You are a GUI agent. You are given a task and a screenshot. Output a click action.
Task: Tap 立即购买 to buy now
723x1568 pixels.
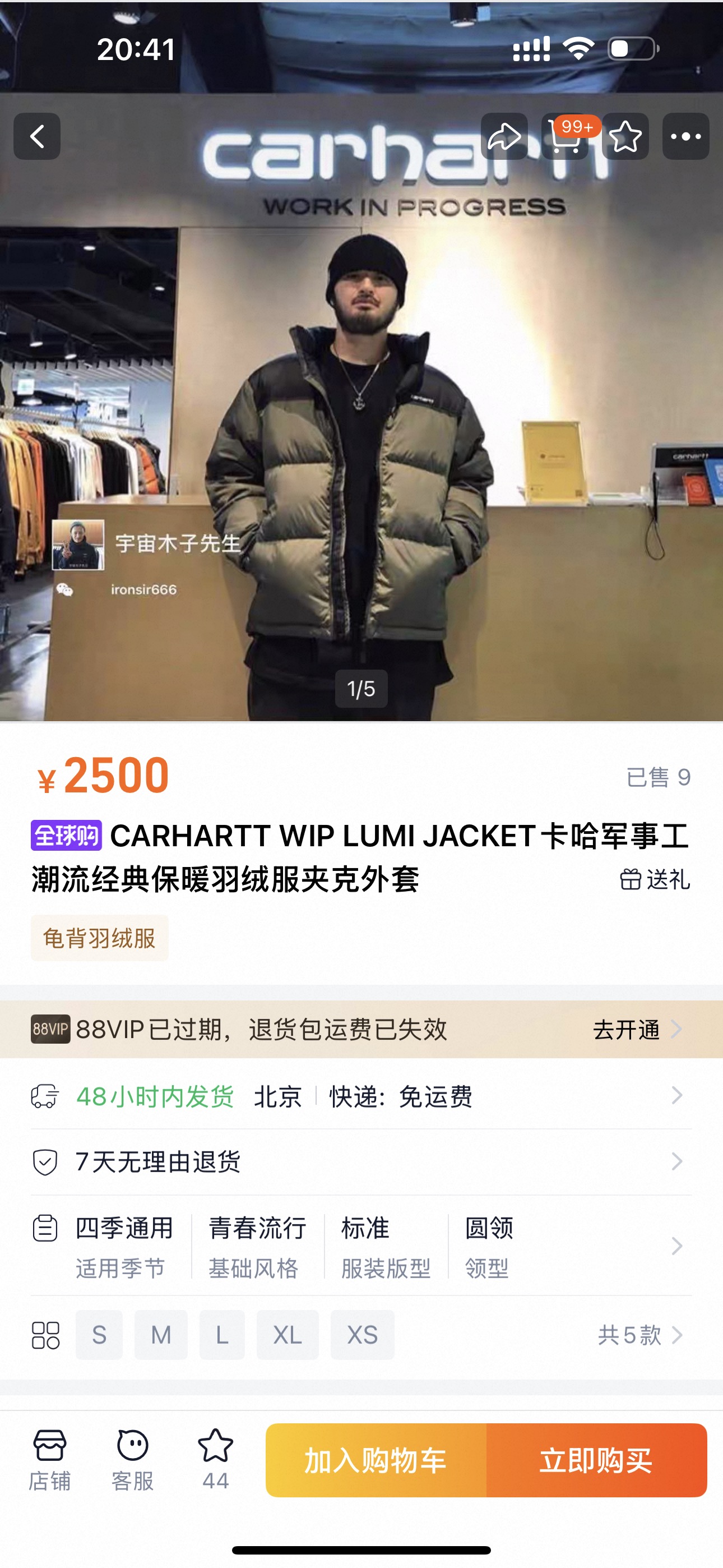pos(596,1460)
